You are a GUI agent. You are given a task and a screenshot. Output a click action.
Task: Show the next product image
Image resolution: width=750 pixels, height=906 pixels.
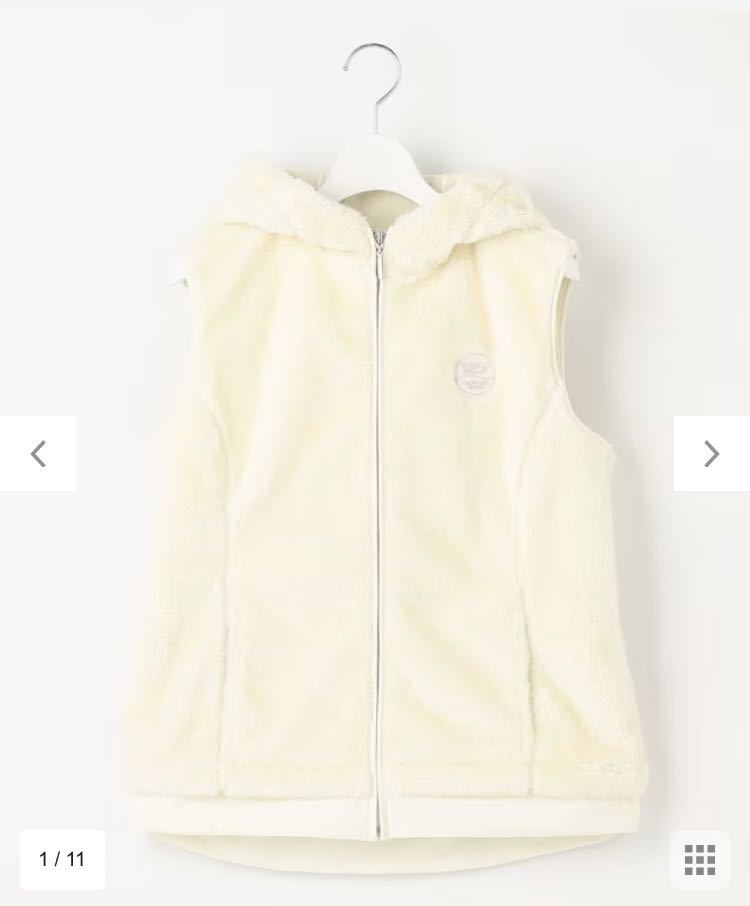tap(711, 454)
